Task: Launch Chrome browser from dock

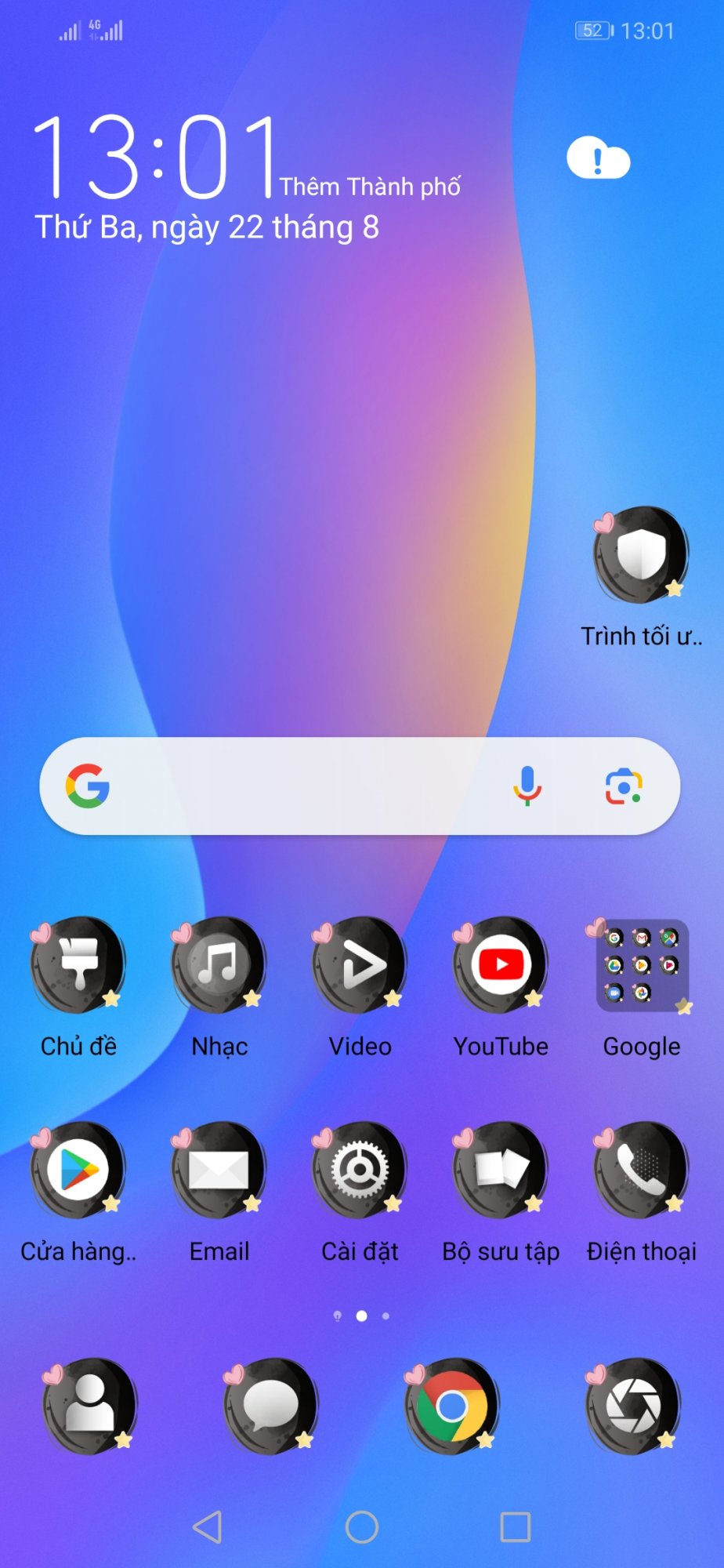Action: tap(452, 1406)
